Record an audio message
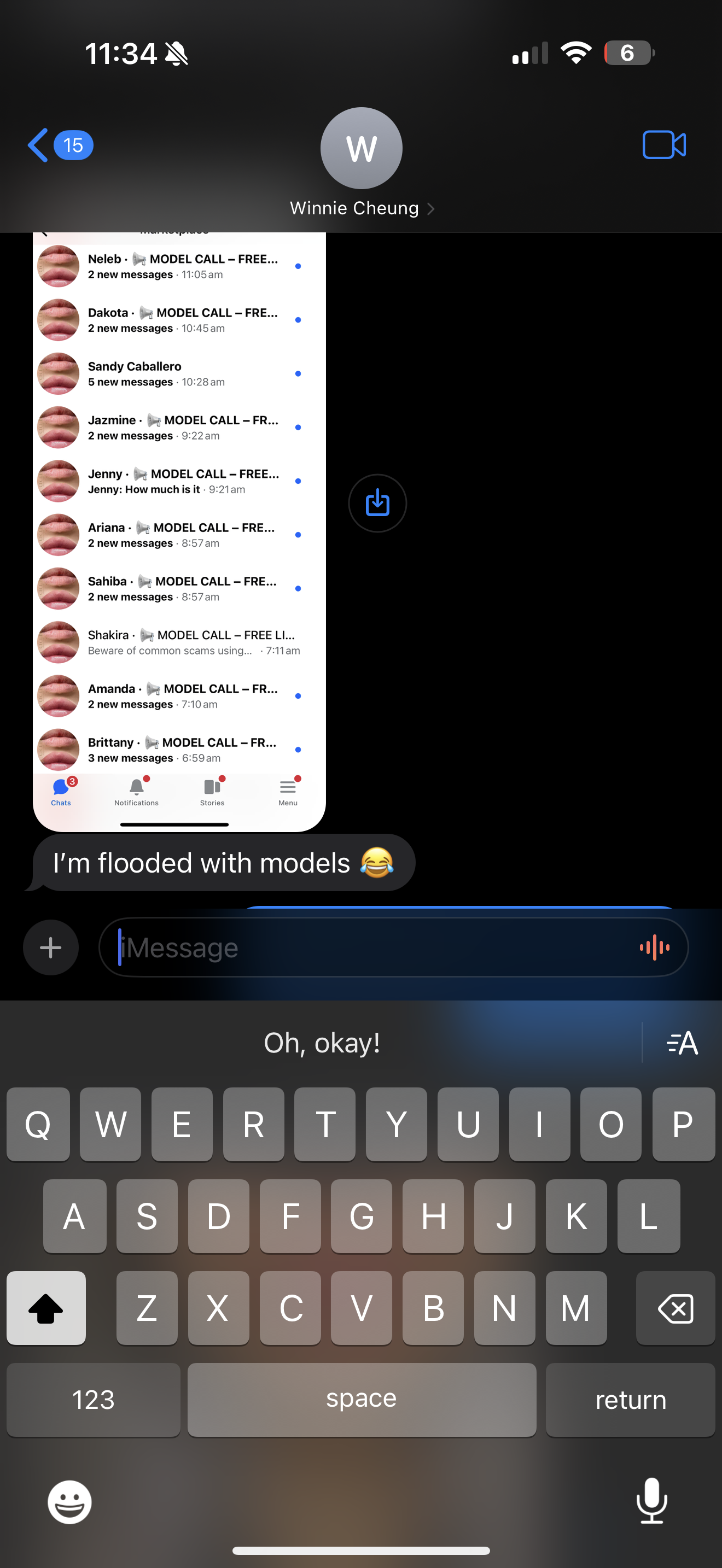Screen dimensions: 722x1568 click(x=654, y=947)
